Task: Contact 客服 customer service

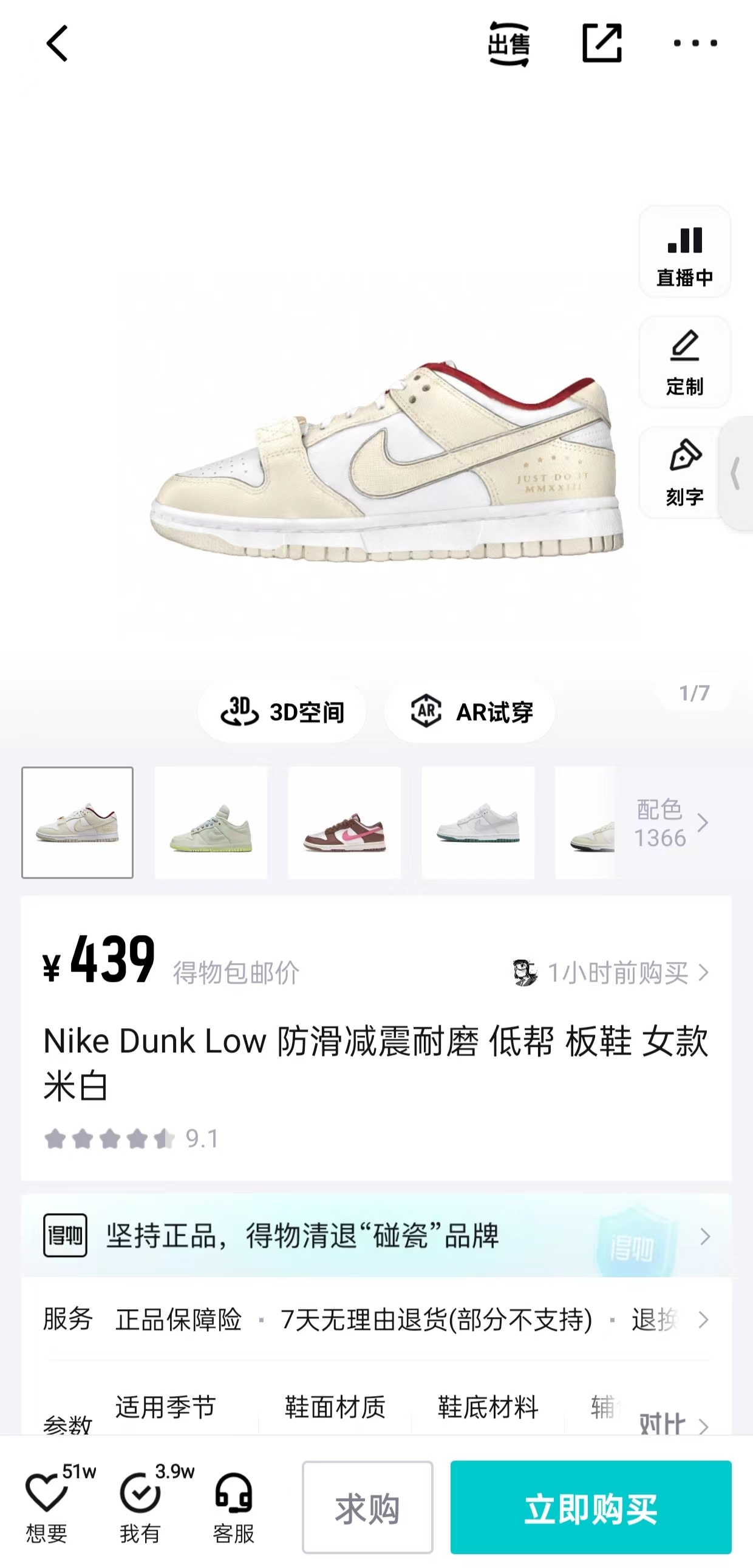Action: click(234, 1507)
